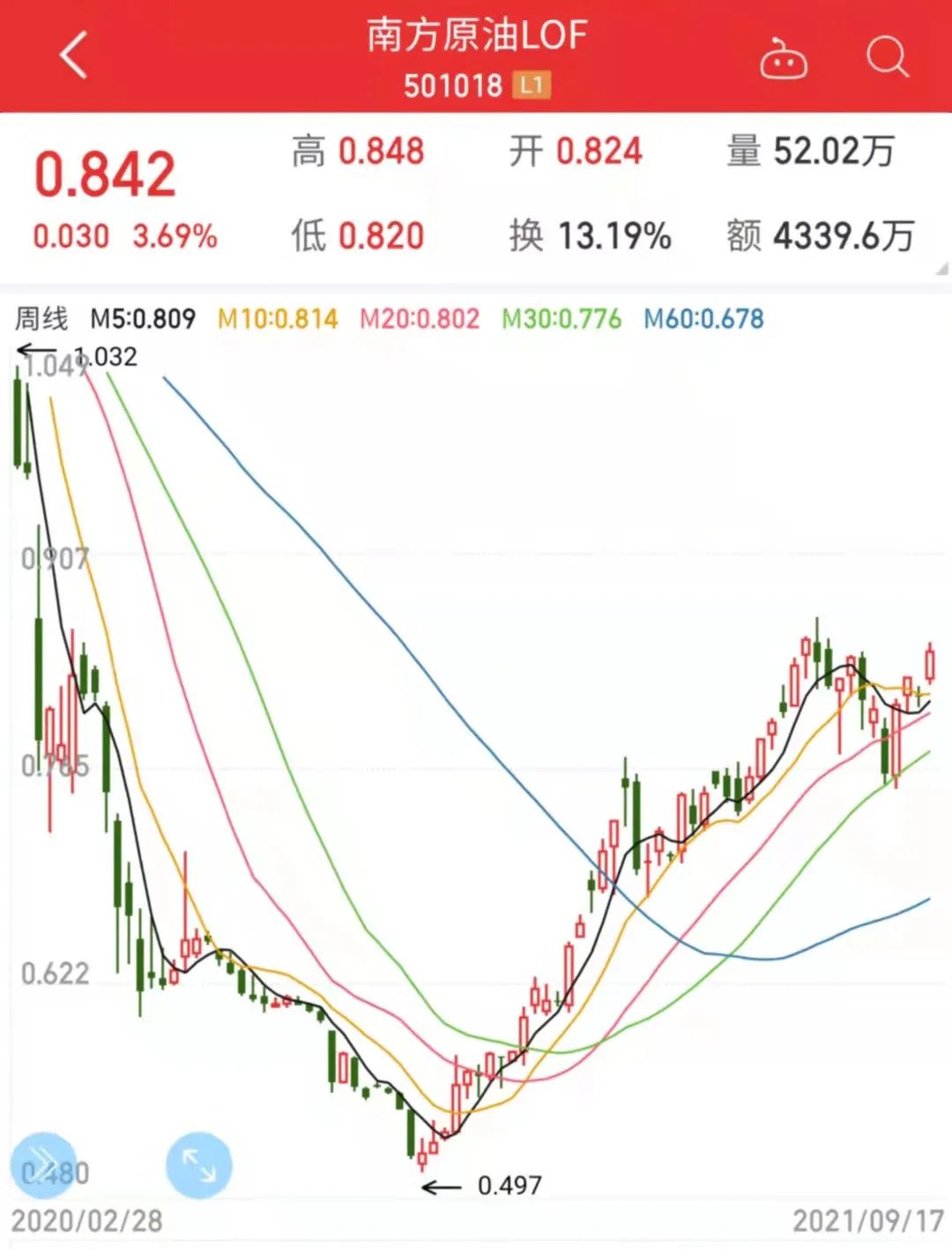The width and height of the screenshot is (952, 1249).
Task: Tap the 2020/02/28 start date label
Action: coord(88,1219)
